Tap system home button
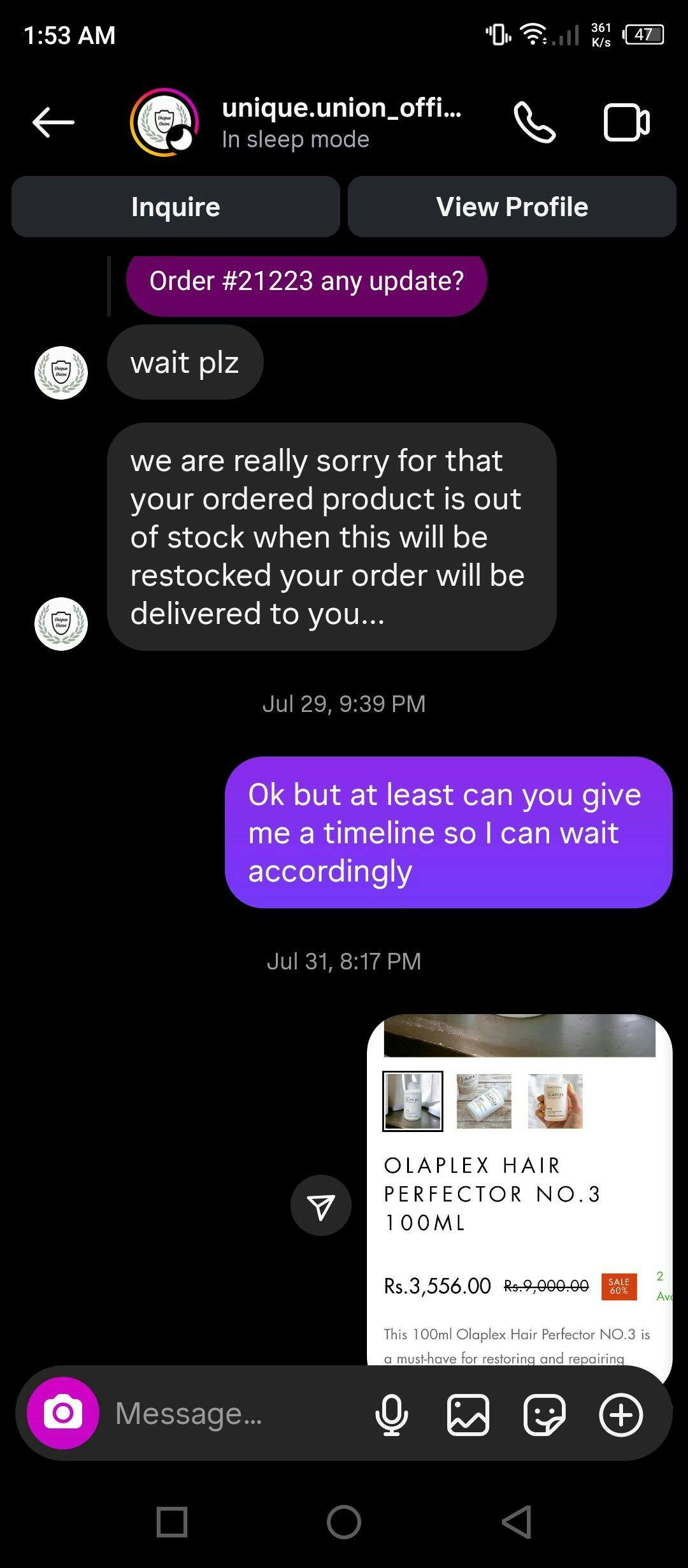This screenshot has width=688, height=1568. click(344, 1522)
